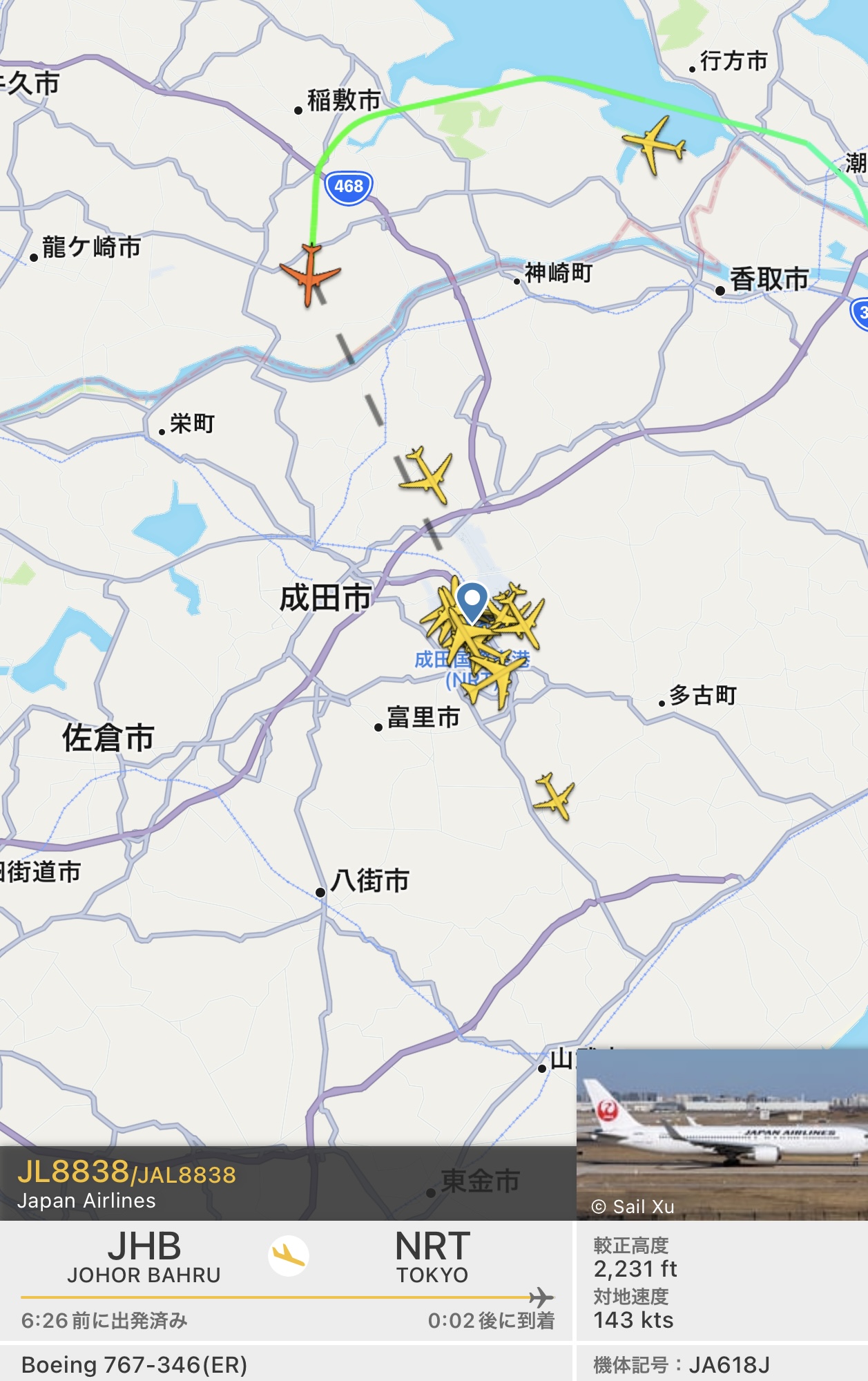Select the yellow plane north of 成田市

click(427, 475)
